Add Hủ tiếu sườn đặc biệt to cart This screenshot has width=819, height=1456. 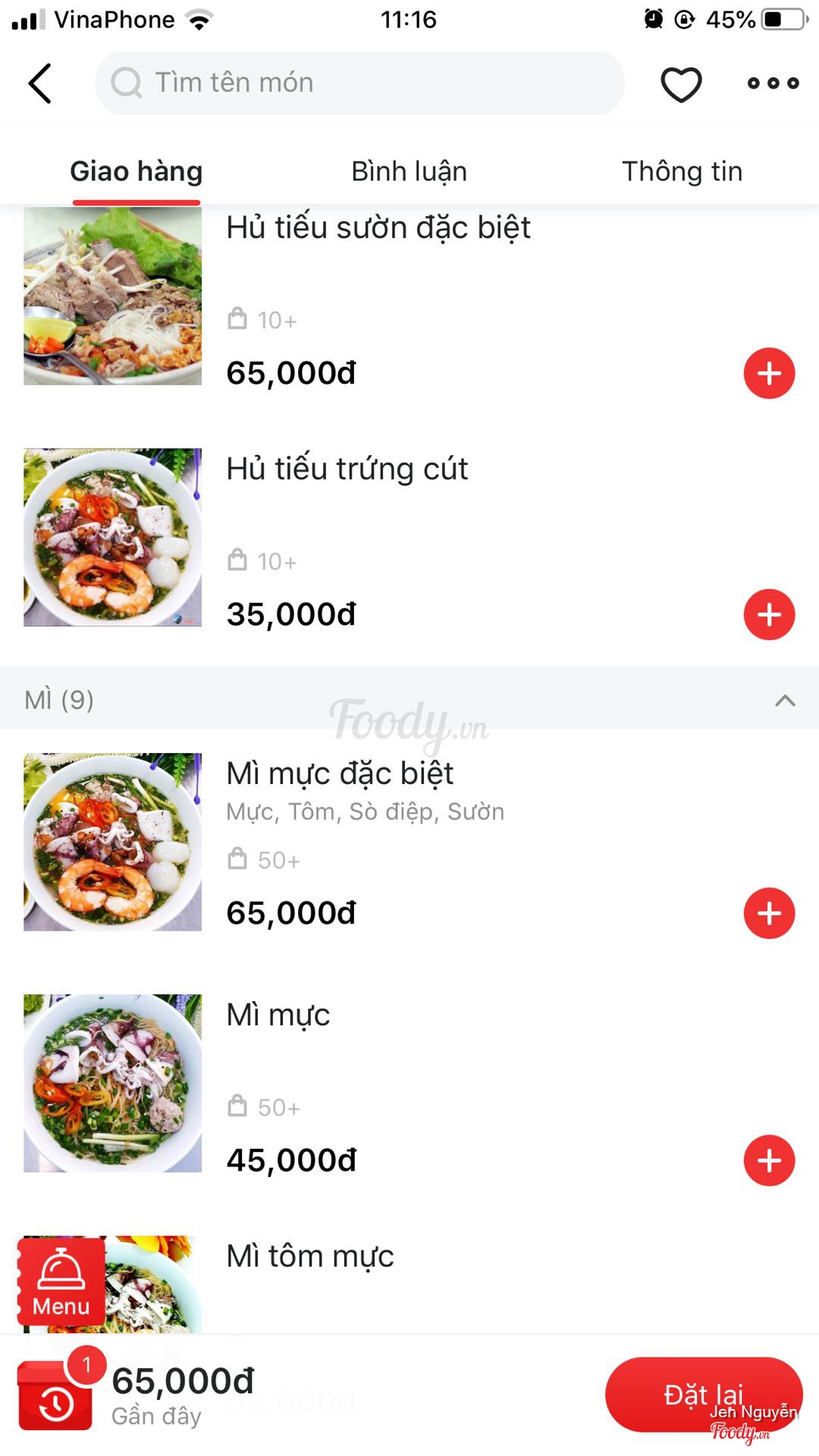pos(769,373)
